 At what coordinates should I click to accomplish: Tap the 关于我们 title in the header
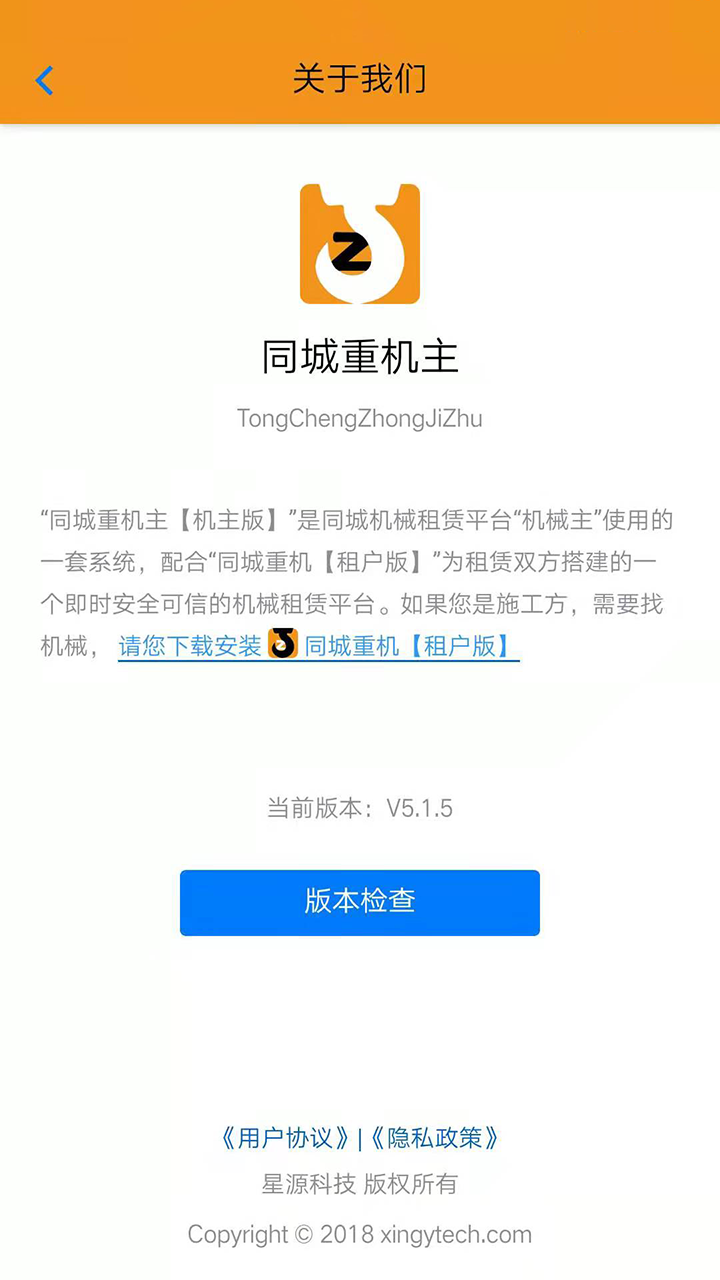click(x=360, y=81)
